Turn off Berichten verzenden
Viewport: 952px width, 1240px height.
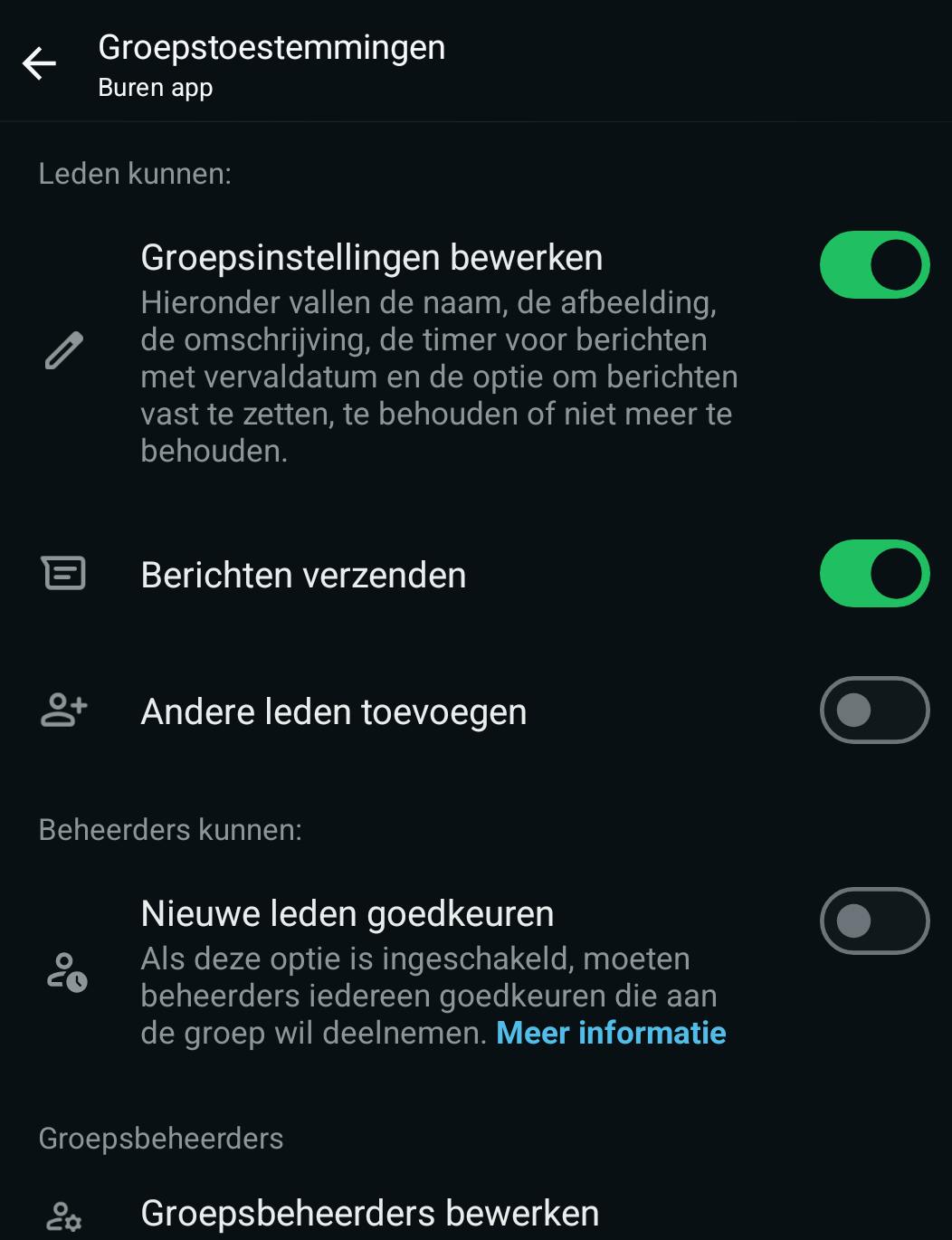(x=874, y=574)
